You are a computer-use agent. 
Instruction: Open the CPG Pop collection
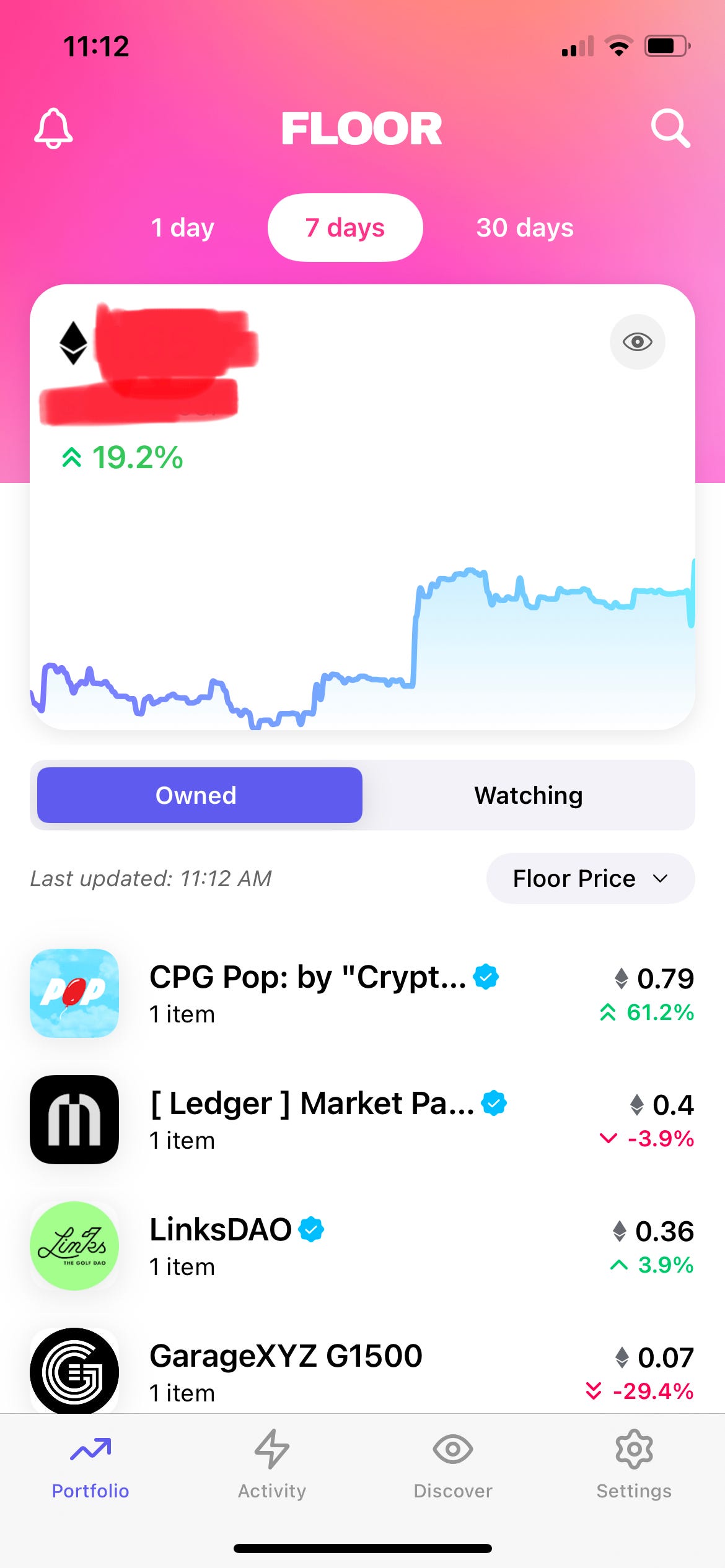362,993
